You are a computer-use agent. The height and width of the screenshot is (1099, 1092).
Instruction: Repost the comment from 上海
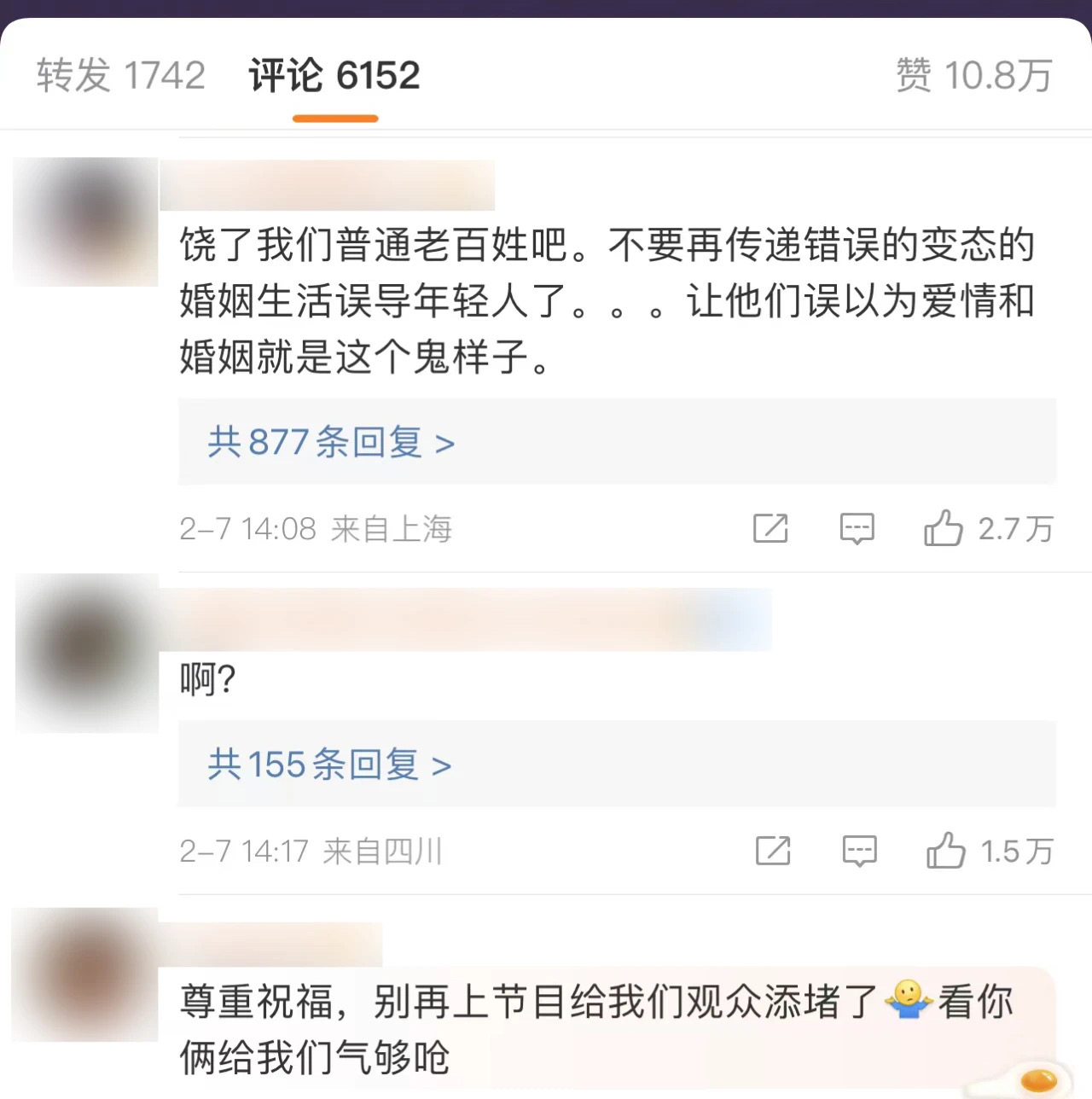(770, 529)
